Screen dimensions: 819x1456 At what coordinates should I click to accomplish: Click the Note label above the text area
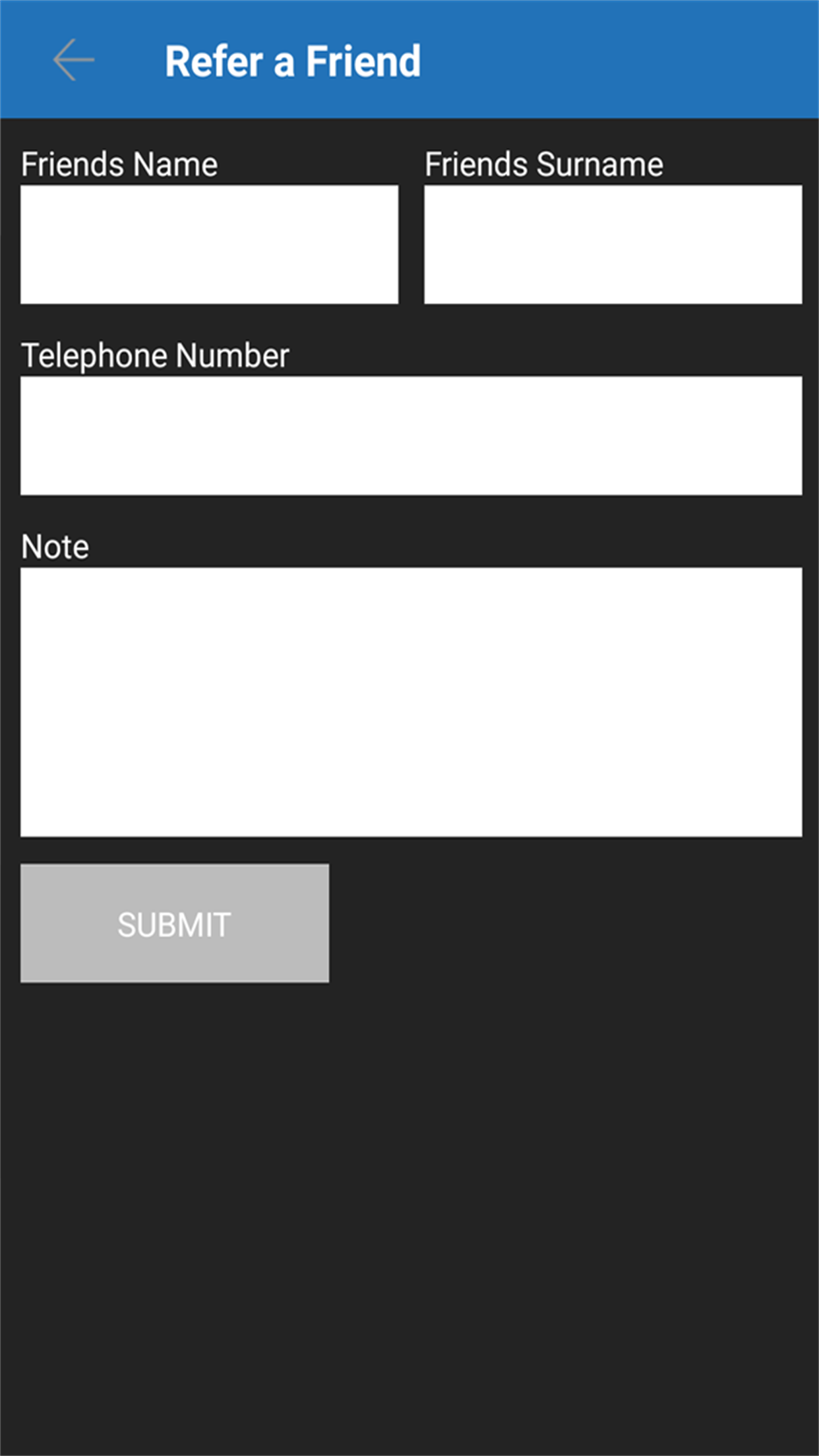click(54, 545)
